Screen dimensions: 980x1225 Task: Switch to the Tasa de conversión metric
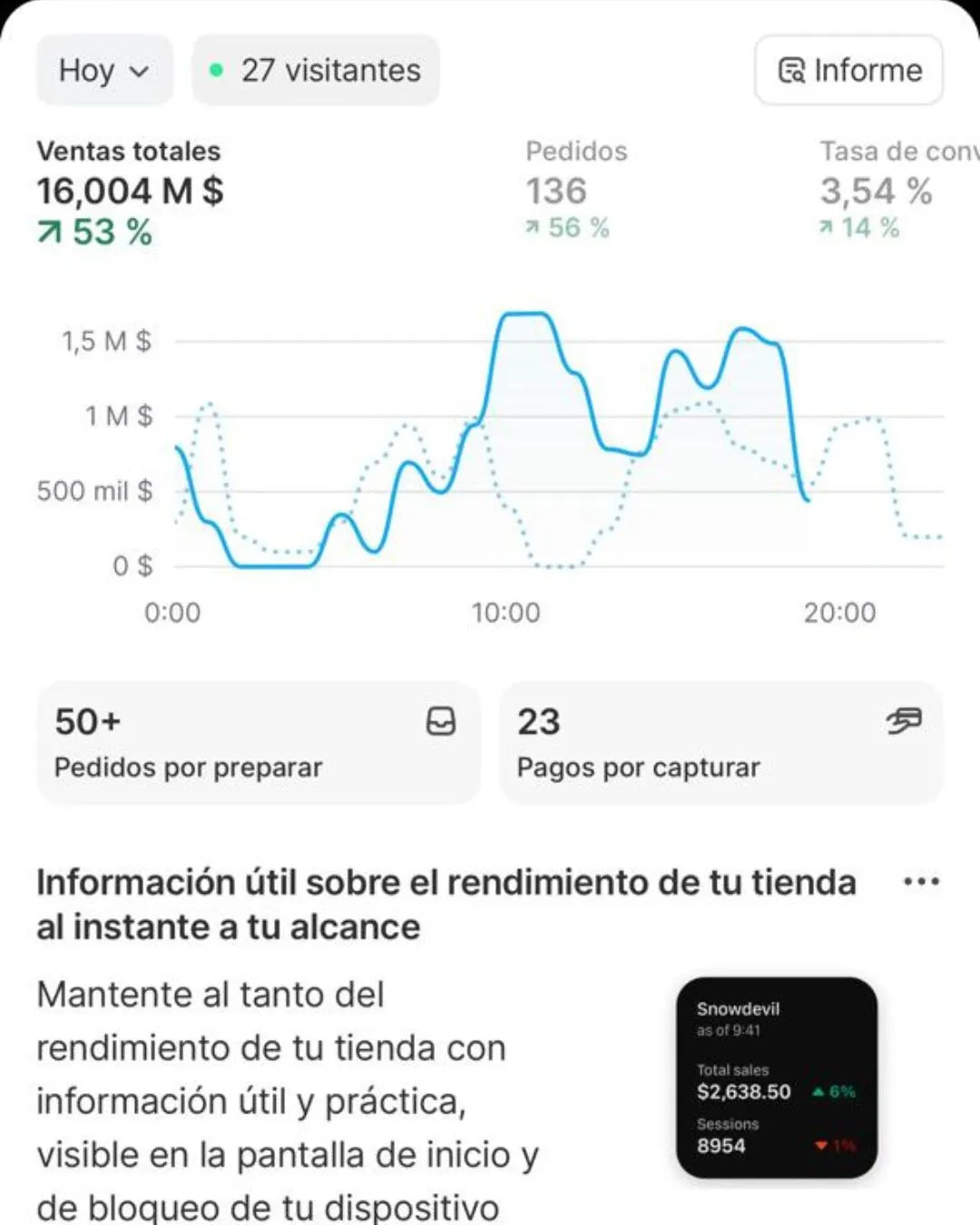click(894, 190)
